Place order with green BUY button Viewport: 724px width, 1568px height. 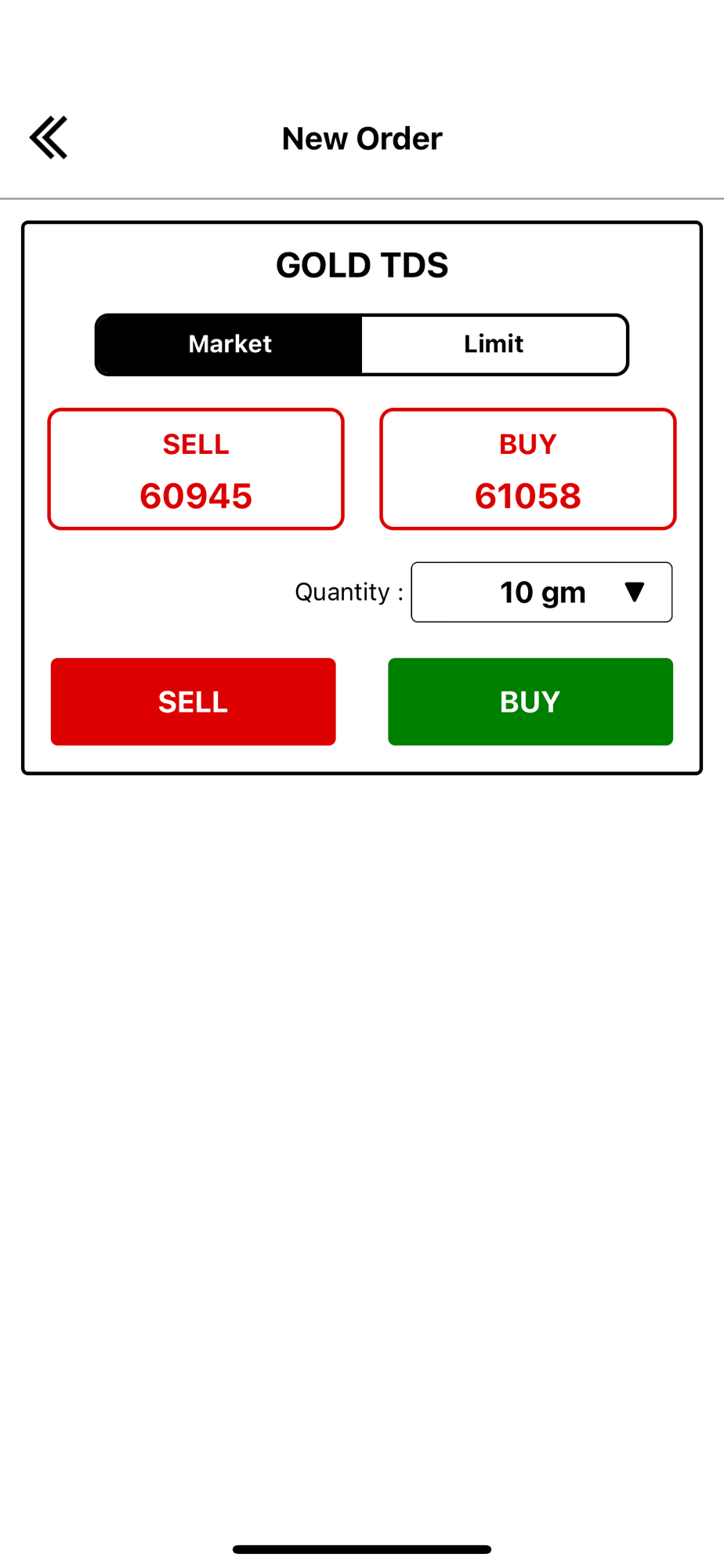tap(530, 702)
